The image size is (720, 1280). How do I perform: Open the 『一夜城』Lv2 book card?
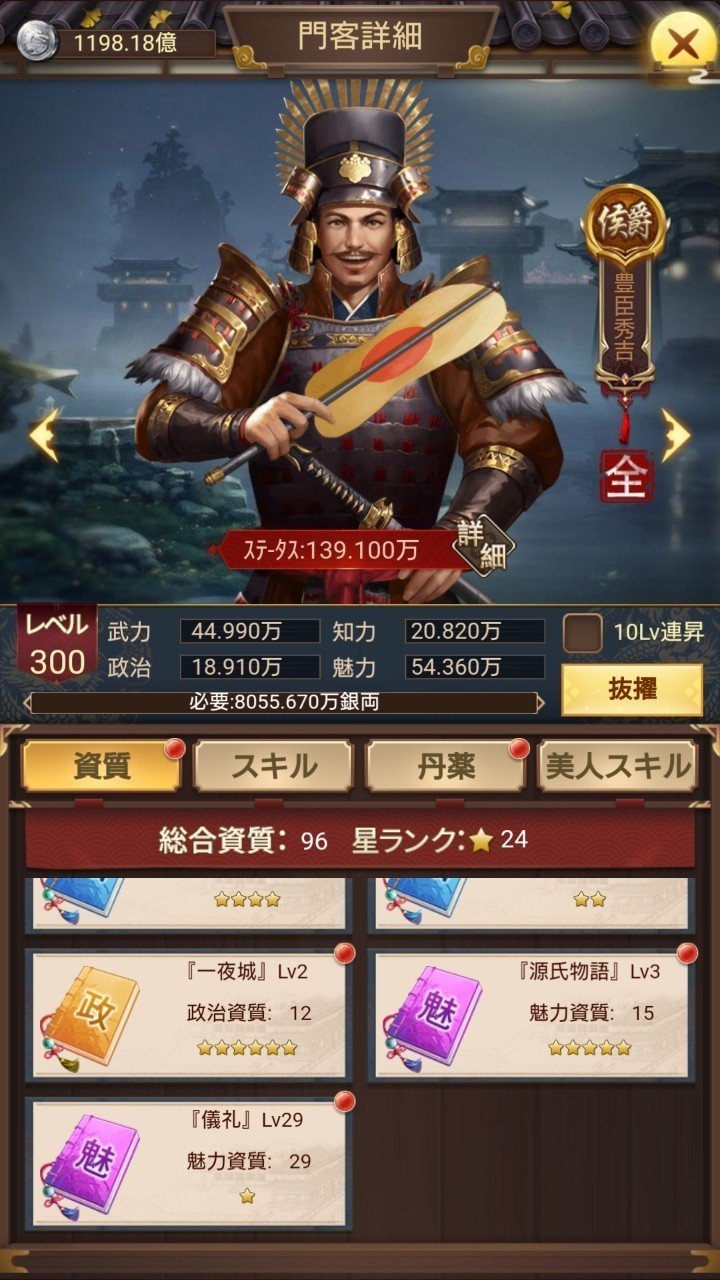tap(188, 1015)
